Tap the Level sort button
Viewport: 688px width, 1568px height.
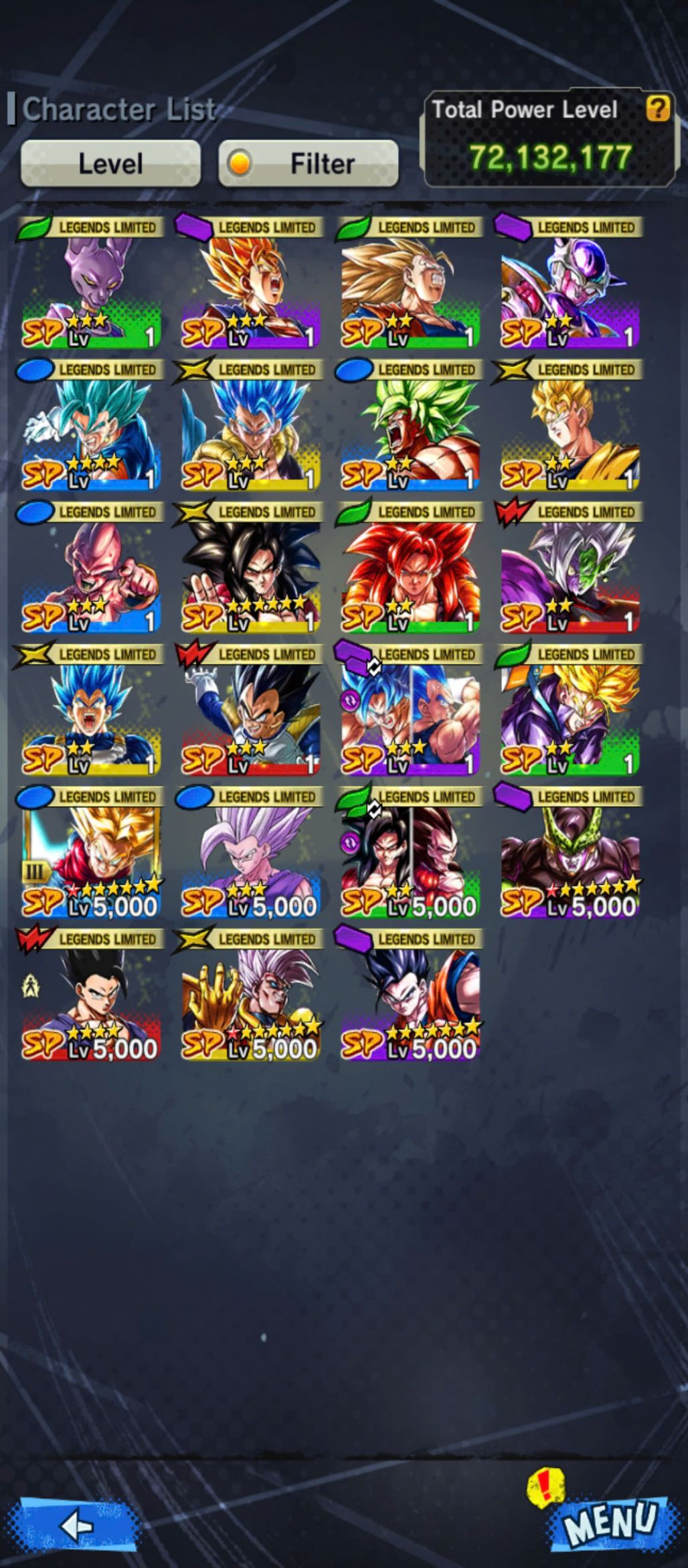click(110, 163)
